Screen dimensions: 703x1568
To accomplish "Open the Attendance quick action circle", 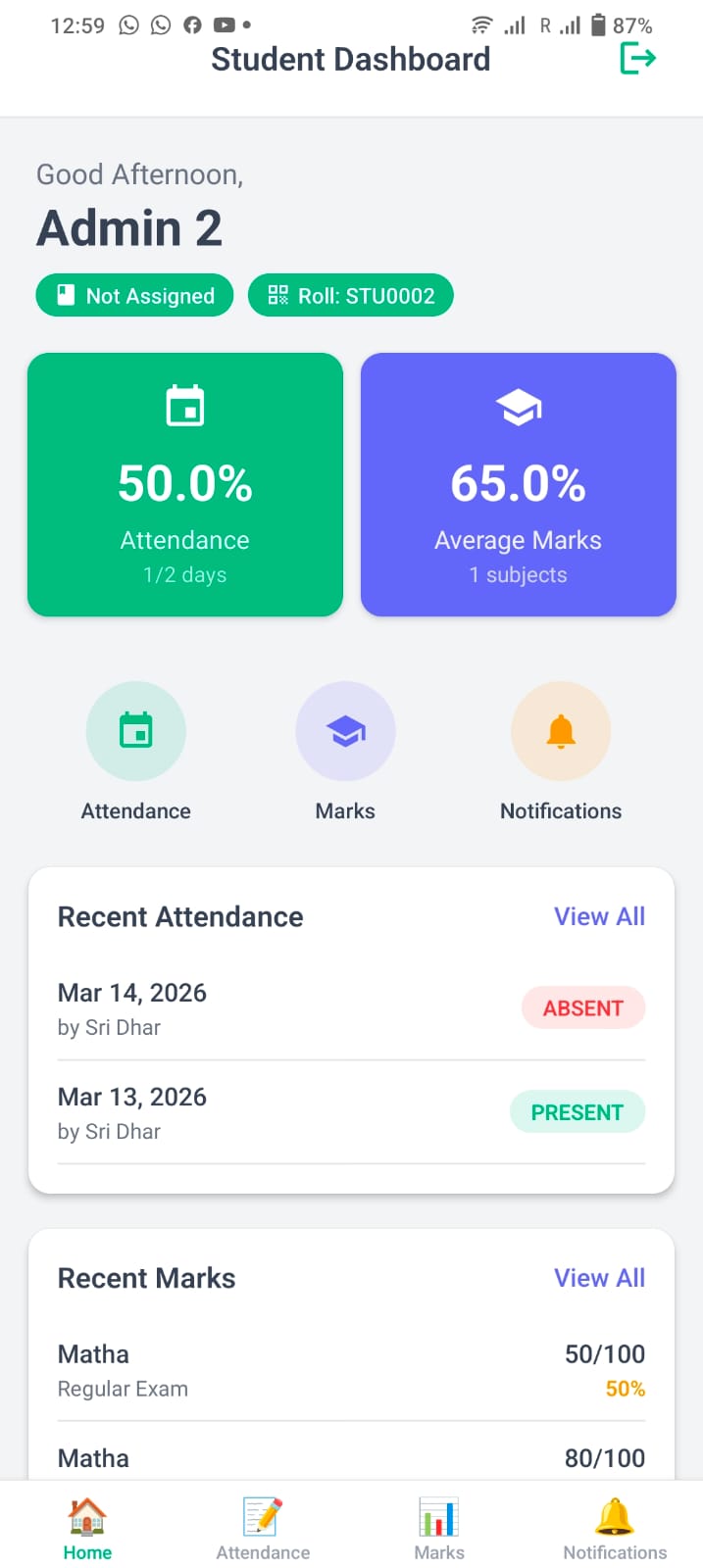I will (x=136, y=731).
